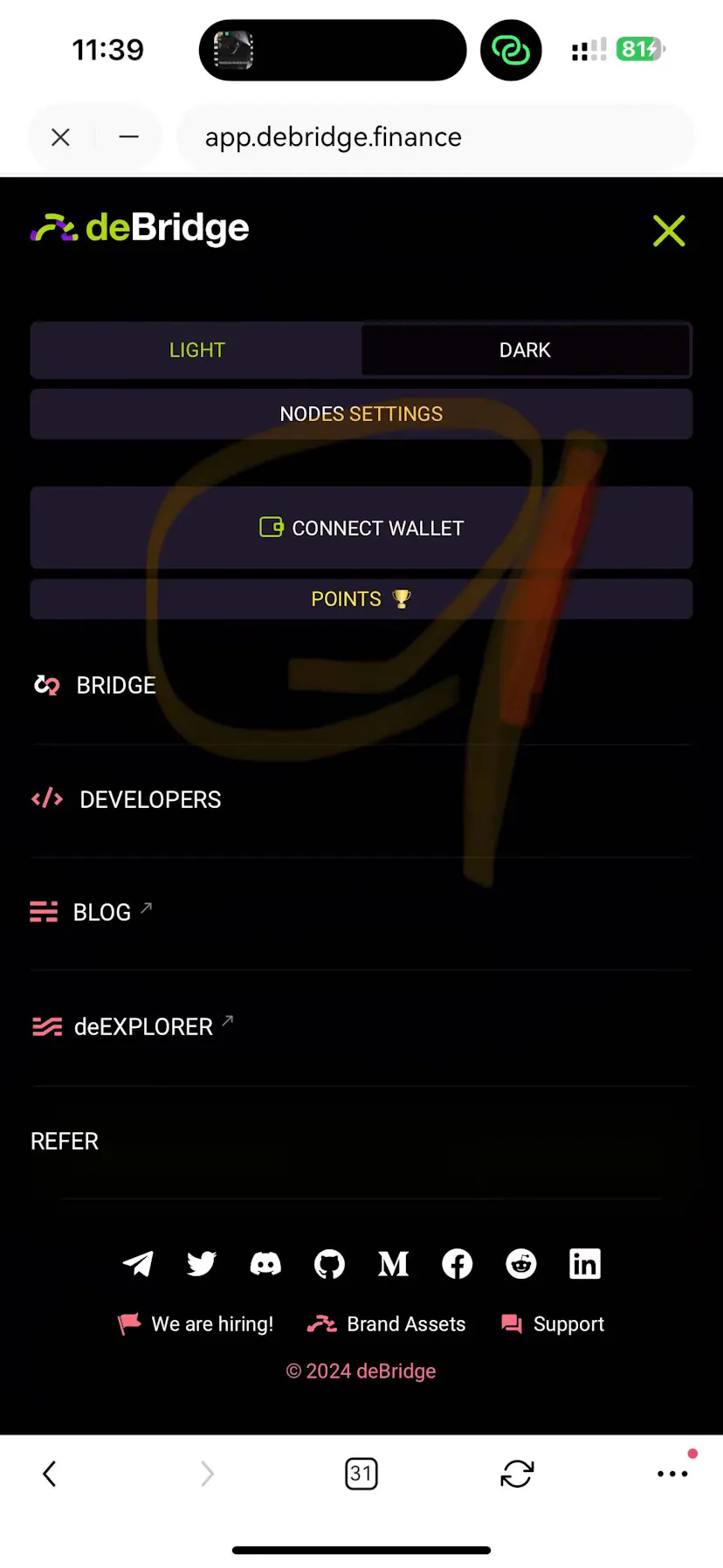Open the deBridge Twitter page
The image size is (723, 1568).
[x=202, y=1264]
